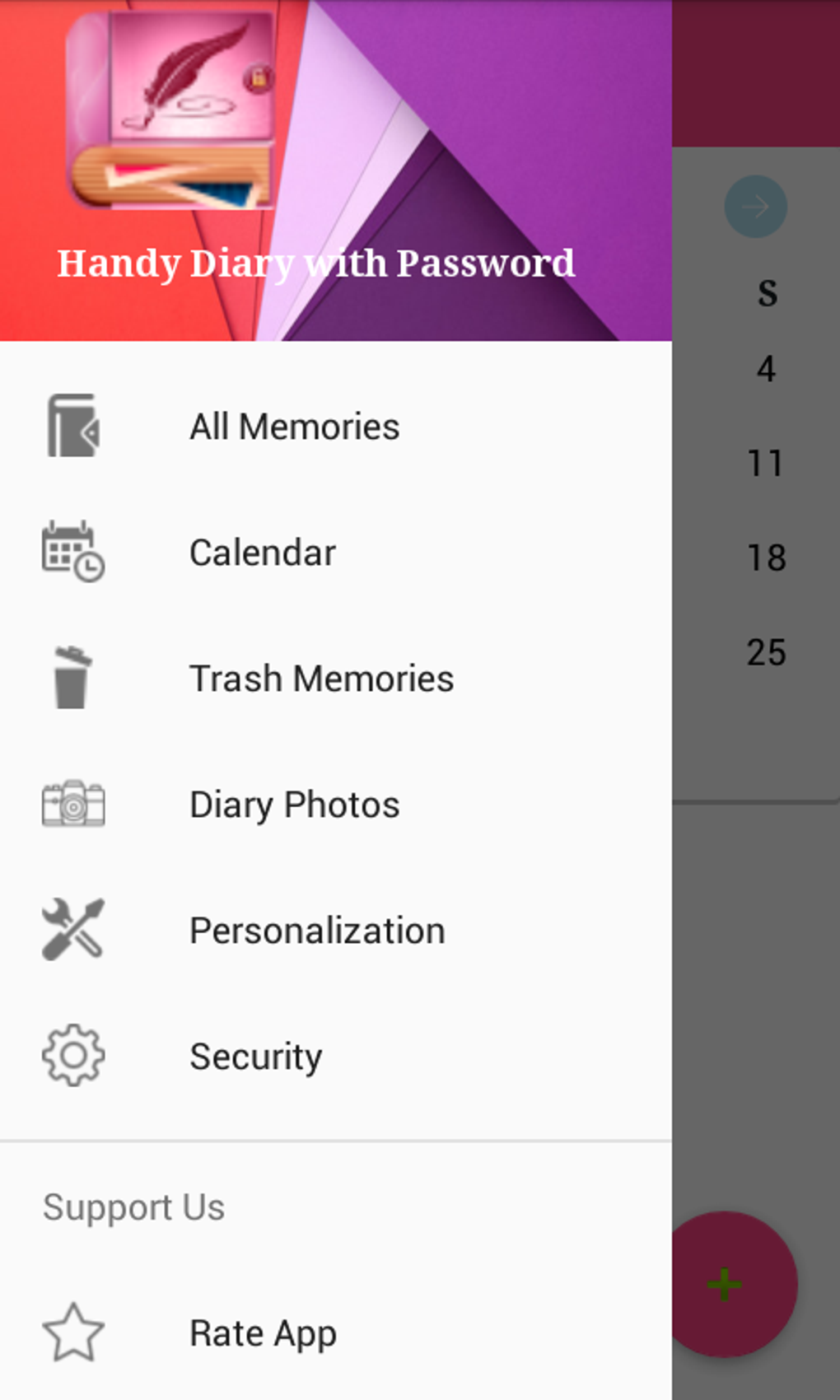Tap Rate App under Support Us
The image size is (840, 1400).
262,1333
